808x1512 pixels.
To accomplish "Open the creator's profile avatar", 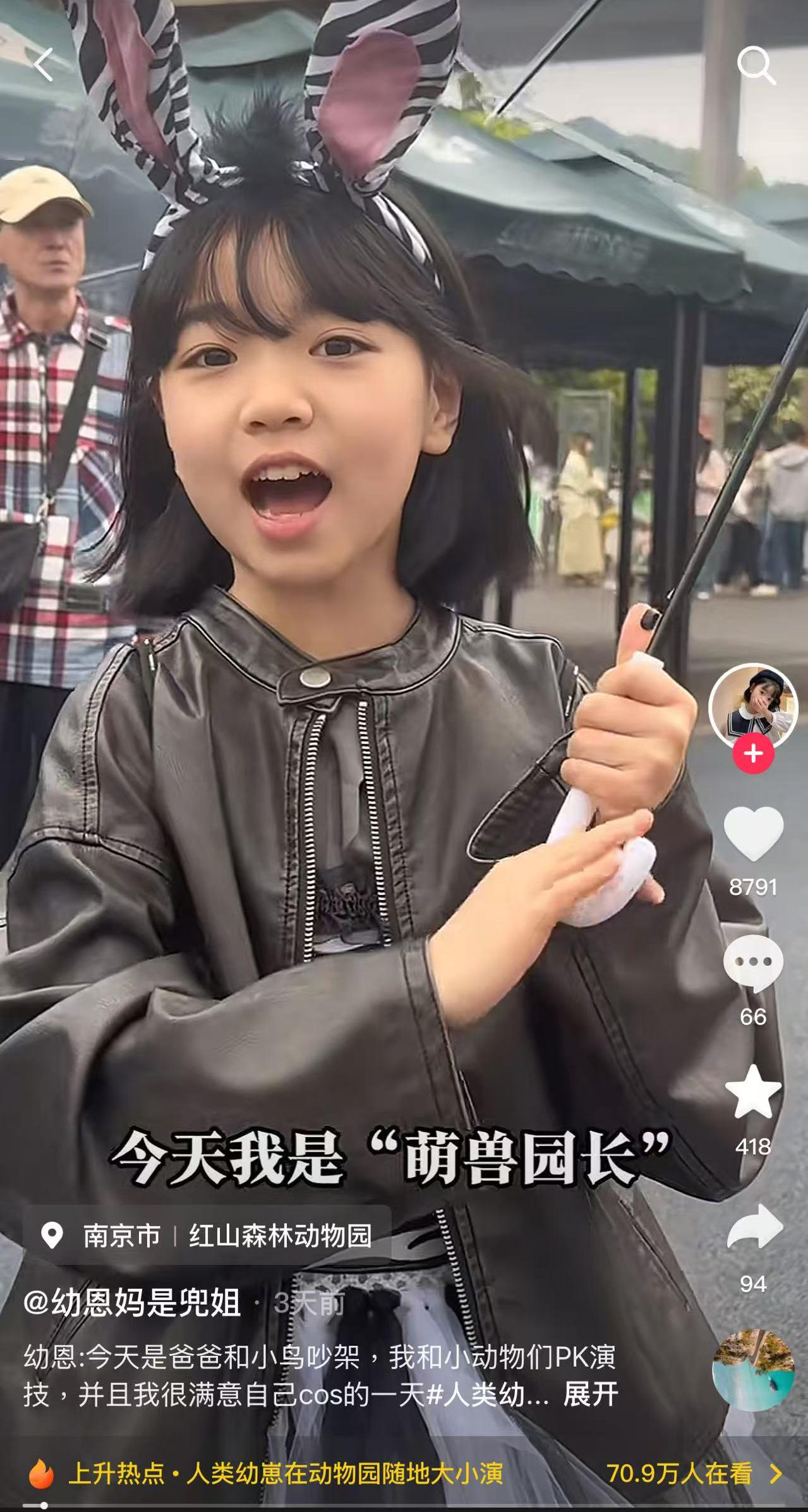I will 752,706.
